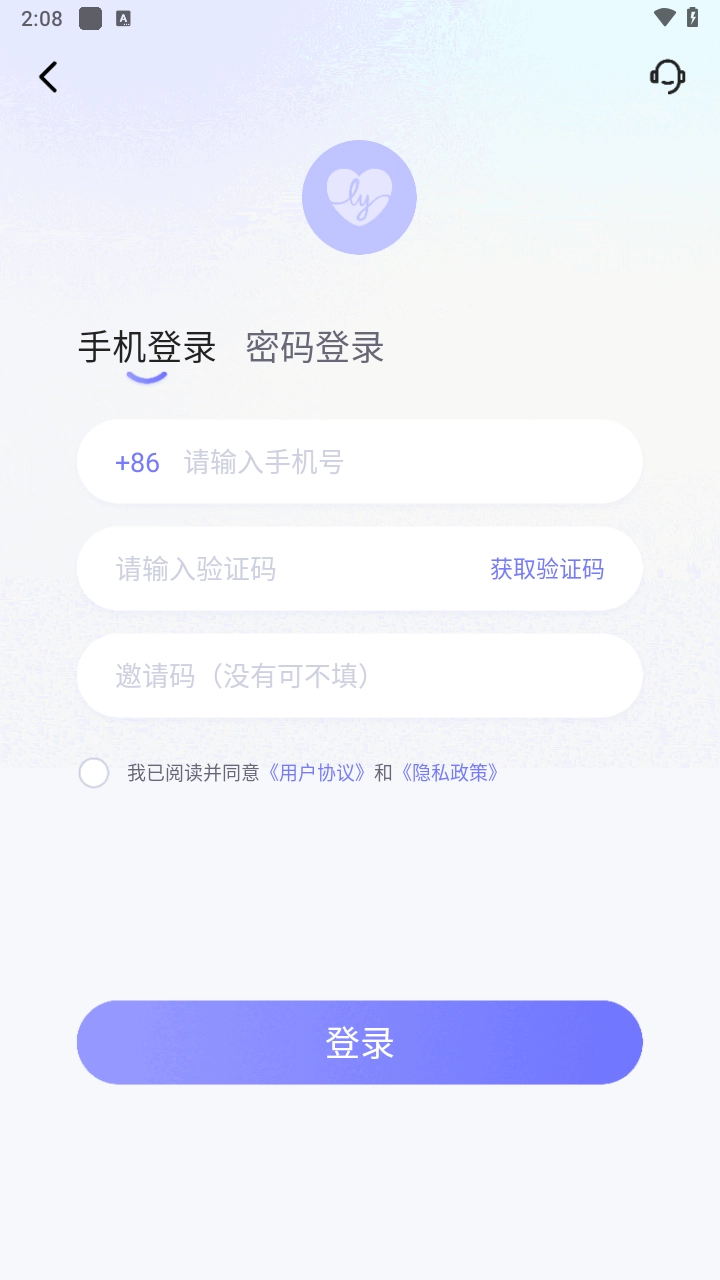Focus the 邀请码 invitation code field

360,676
